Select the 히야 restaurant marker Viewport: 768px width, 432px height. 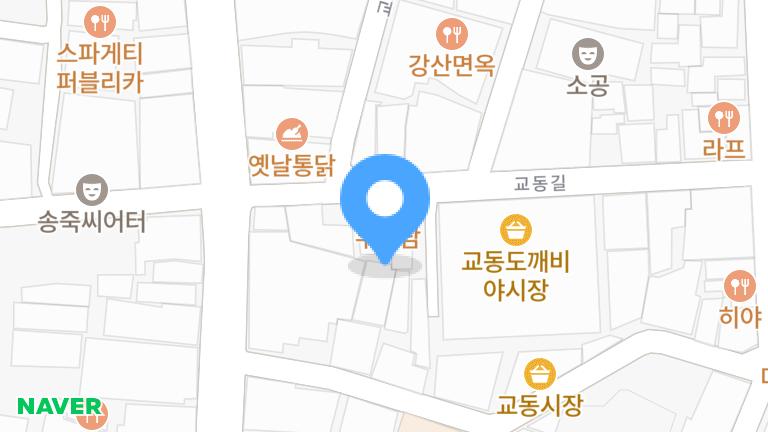(740, 286)
